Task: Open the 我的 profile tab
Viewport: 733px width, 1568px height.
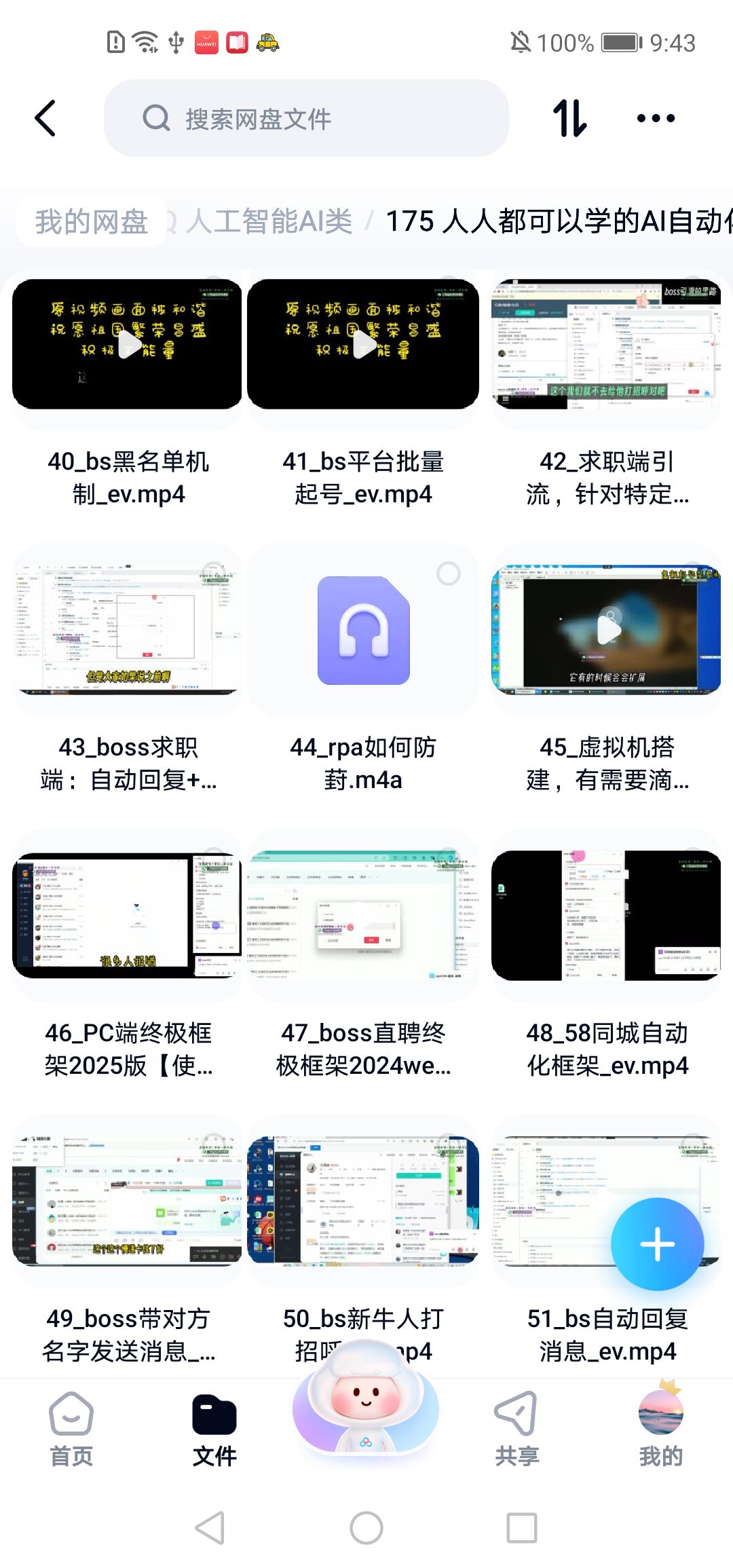Action: pyautogui.click(x=660, y=1429)
